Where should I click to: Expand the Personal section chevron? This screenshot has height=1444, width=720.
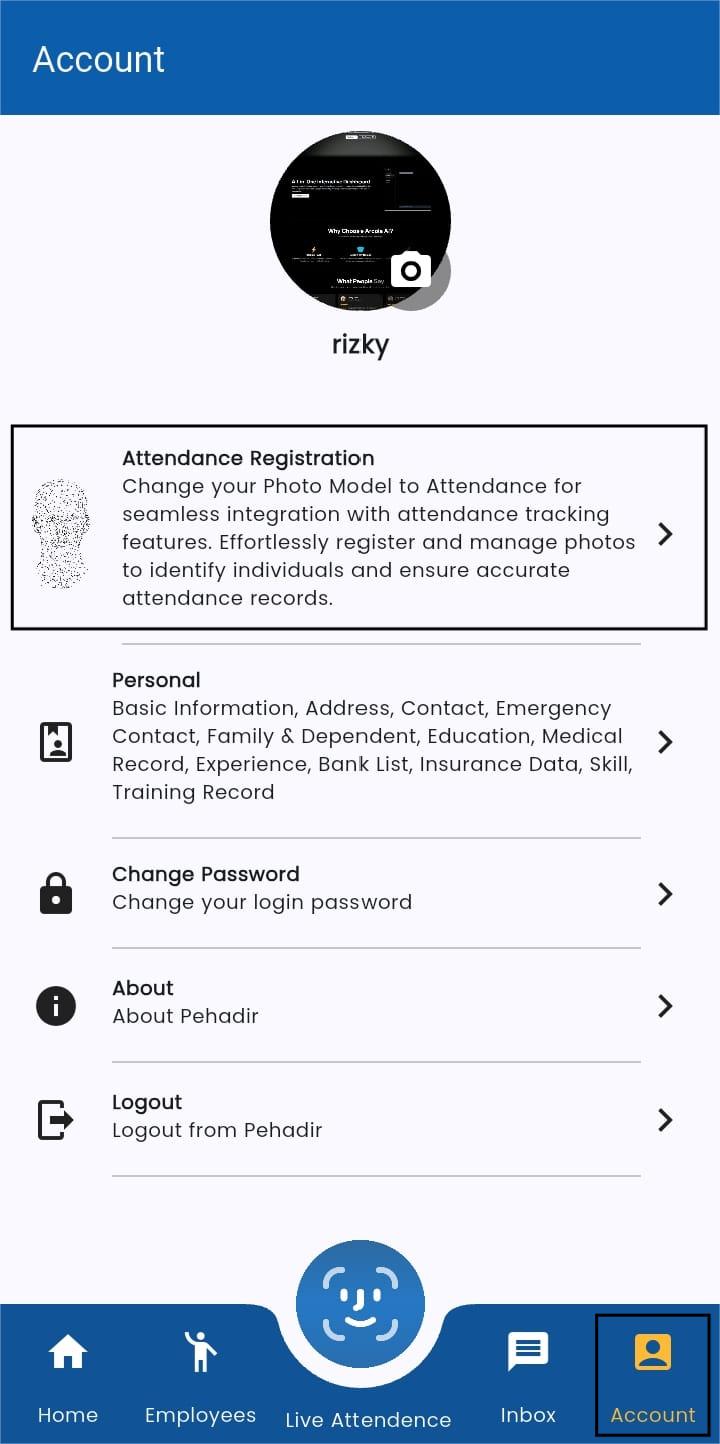(665, 741)
